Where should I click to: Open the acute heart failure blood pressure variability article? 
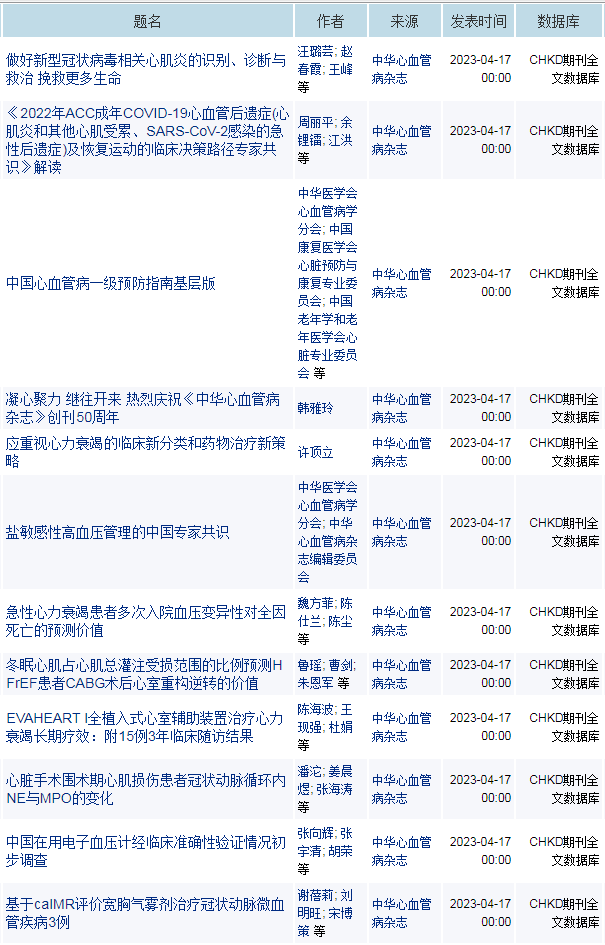pos(145,621)
